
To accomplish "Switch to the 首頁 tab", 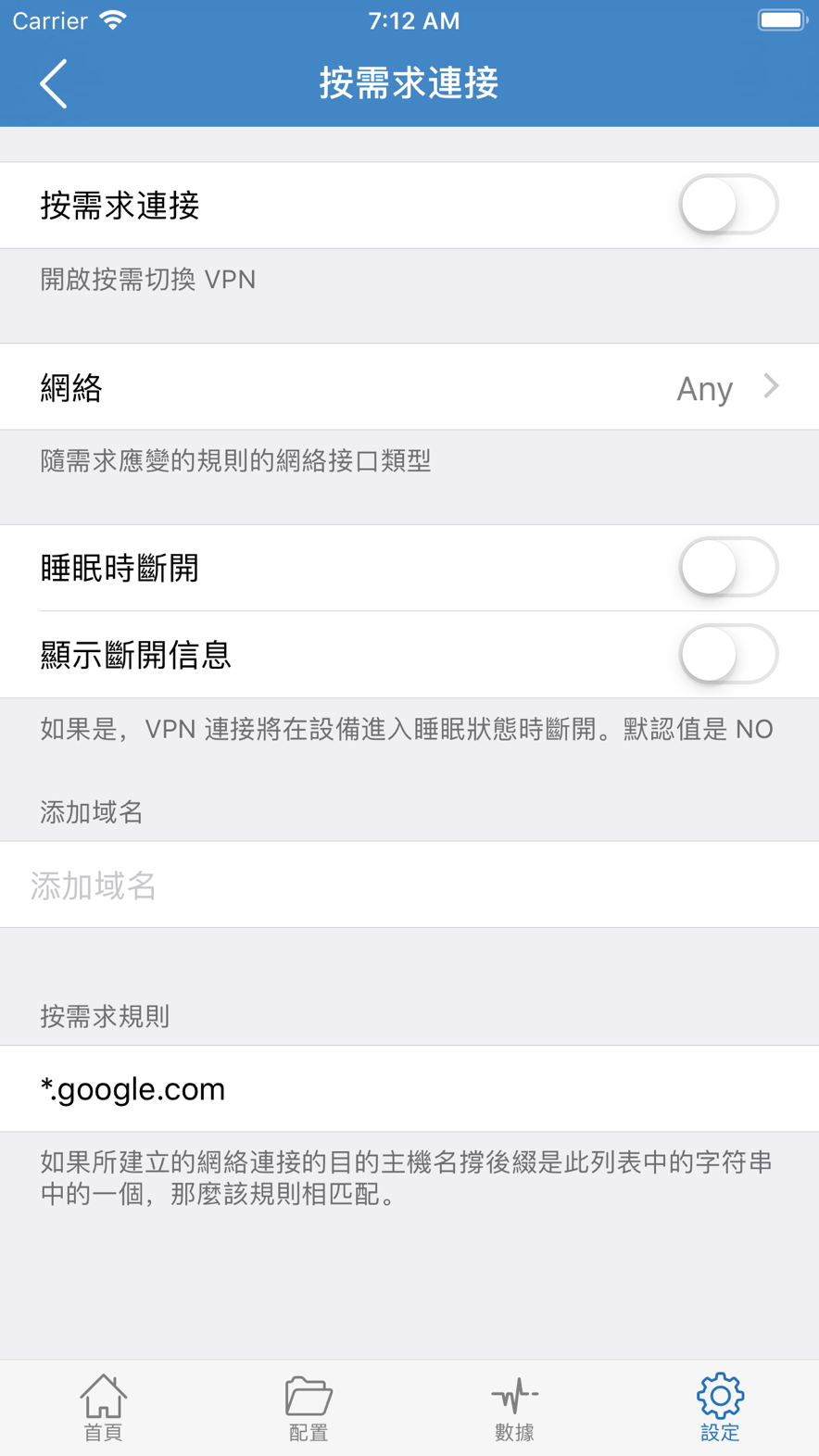I will 103,1408.
